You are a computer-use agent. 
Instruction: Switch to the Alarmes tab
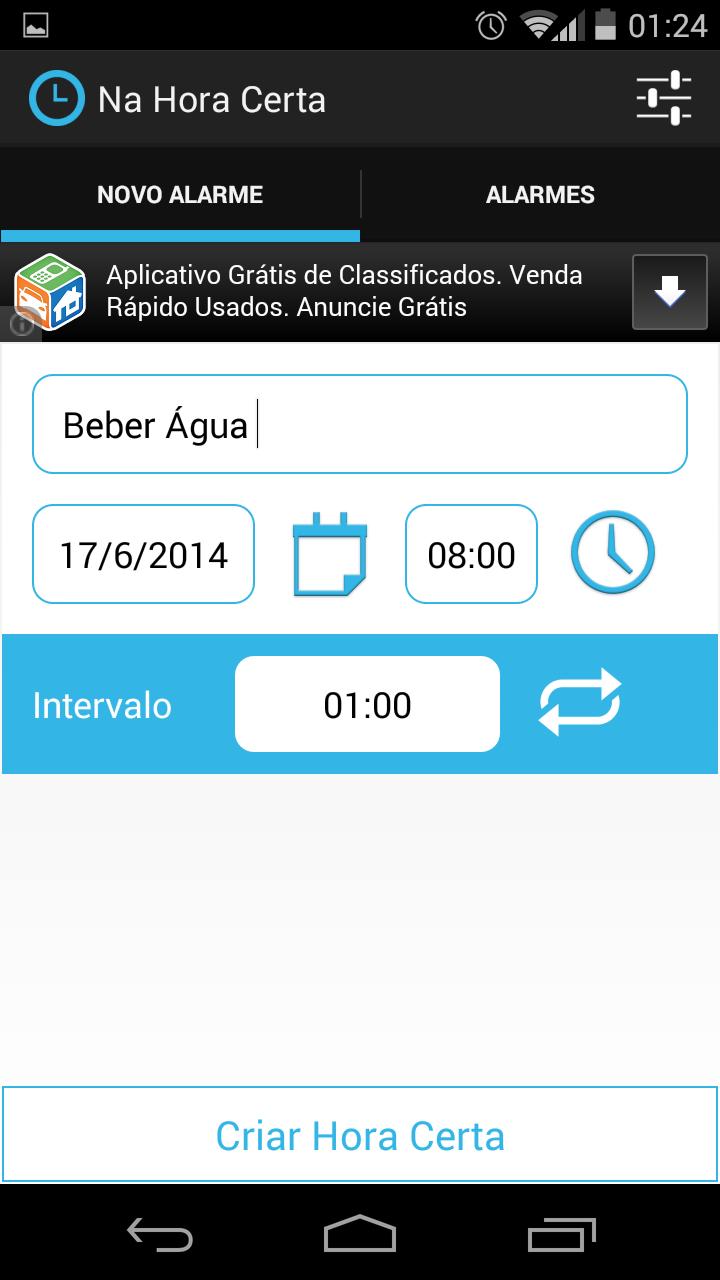click(540, 195)
